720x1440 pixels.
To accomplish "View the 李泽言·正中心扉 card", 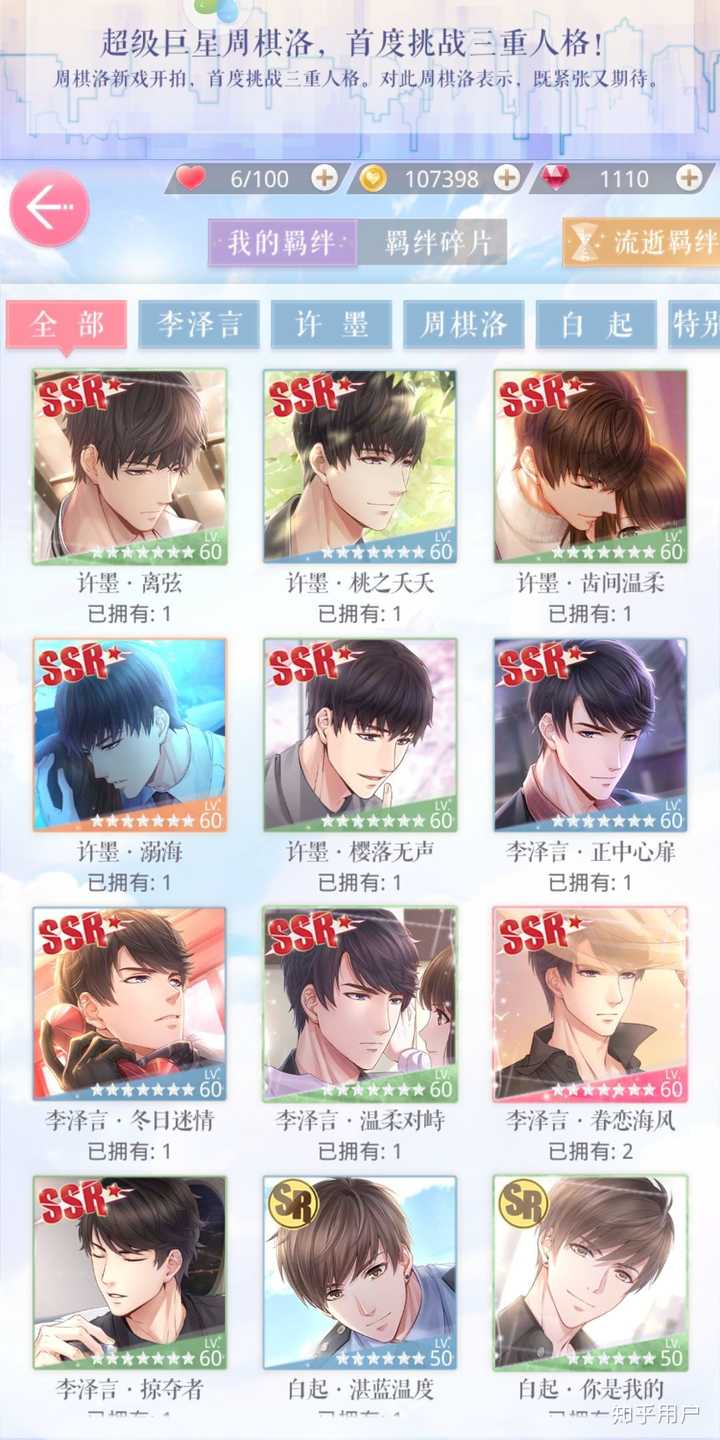I will coord(590,735).
